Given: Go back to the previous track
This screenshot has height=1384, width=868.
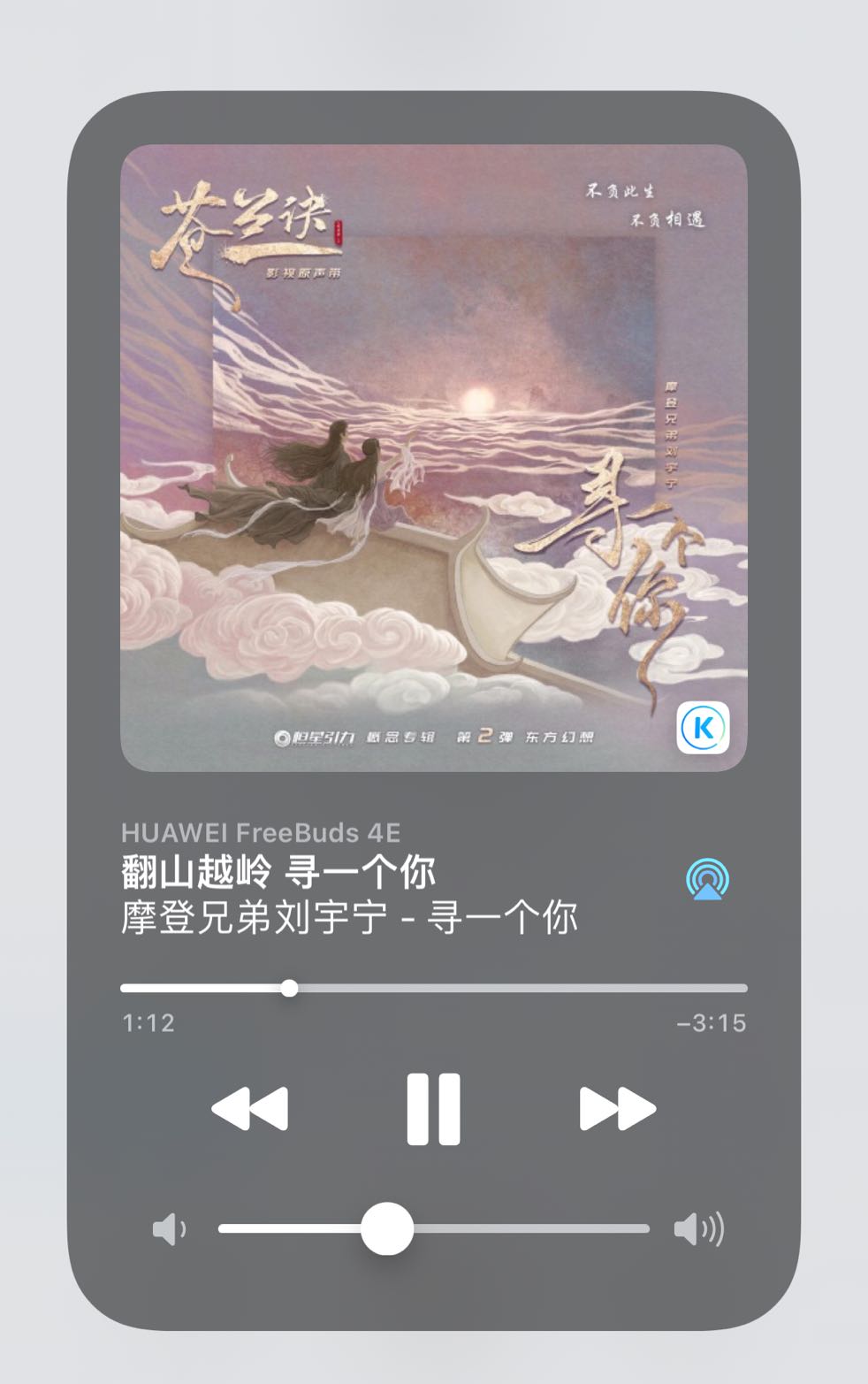Looking at the screenshot, I should click(250, 1109).
